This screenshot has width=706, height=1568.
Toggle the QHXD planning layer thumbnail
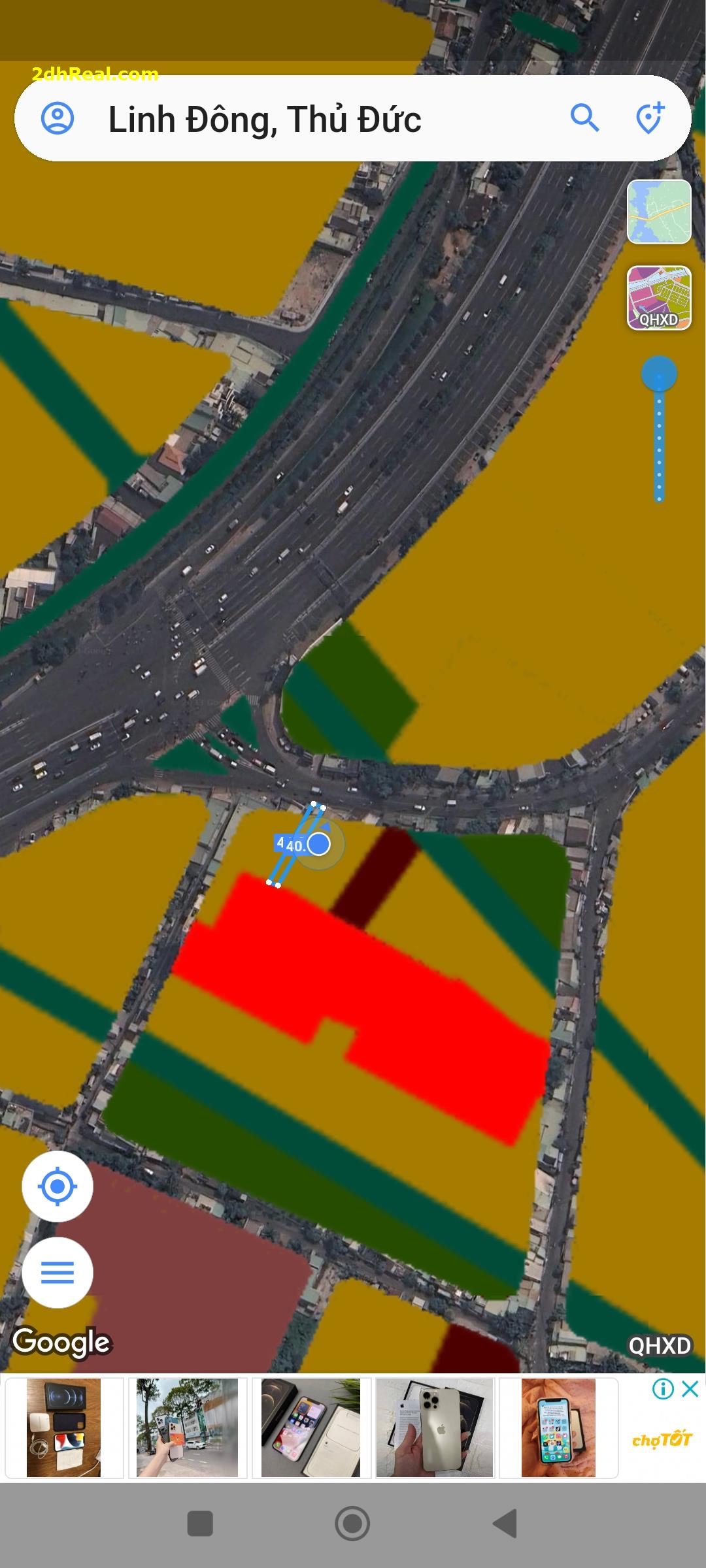click(659, 298)
